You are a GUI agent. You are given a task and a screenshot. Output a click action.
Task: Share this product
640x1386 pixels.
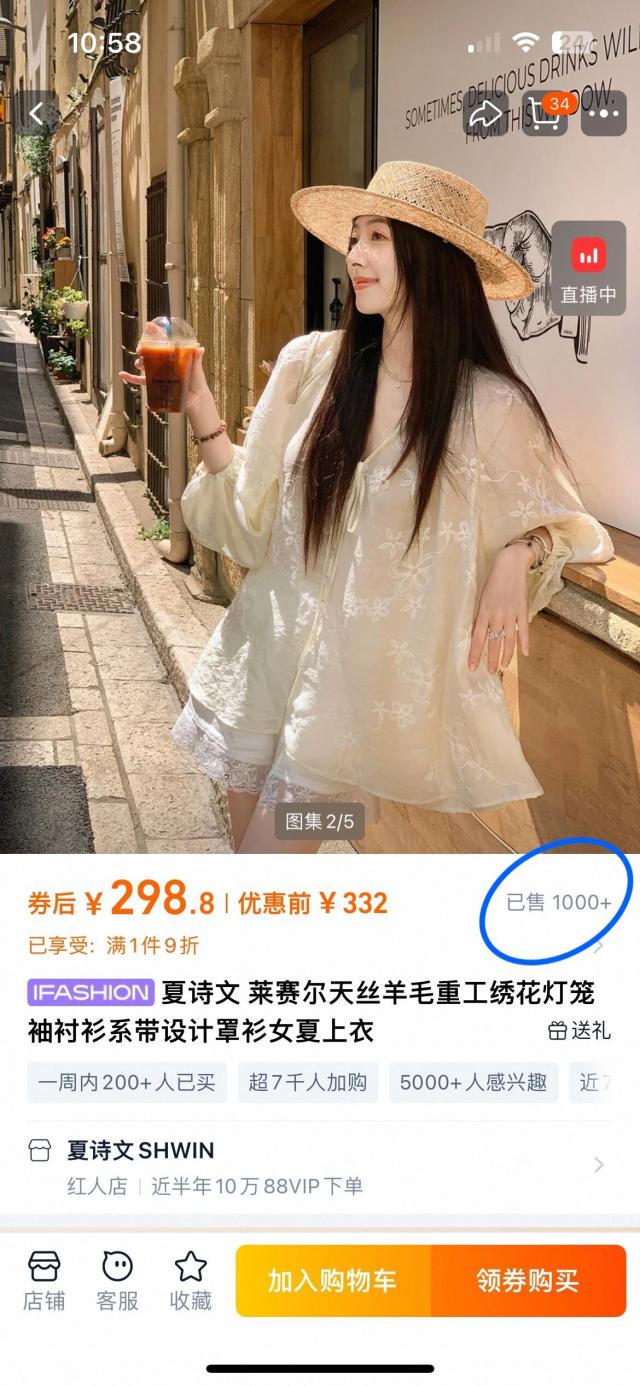[x=485, y=116]
